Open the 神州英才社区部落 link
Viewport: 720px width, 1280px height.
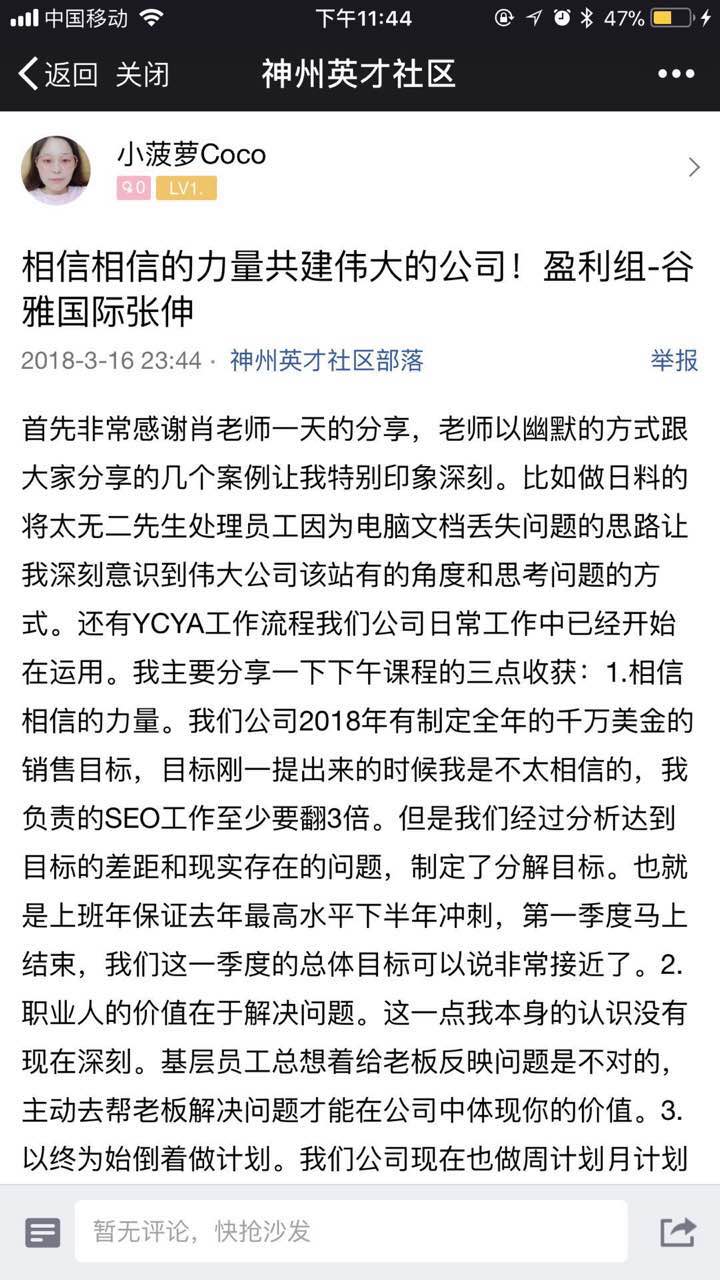(327, 360)
